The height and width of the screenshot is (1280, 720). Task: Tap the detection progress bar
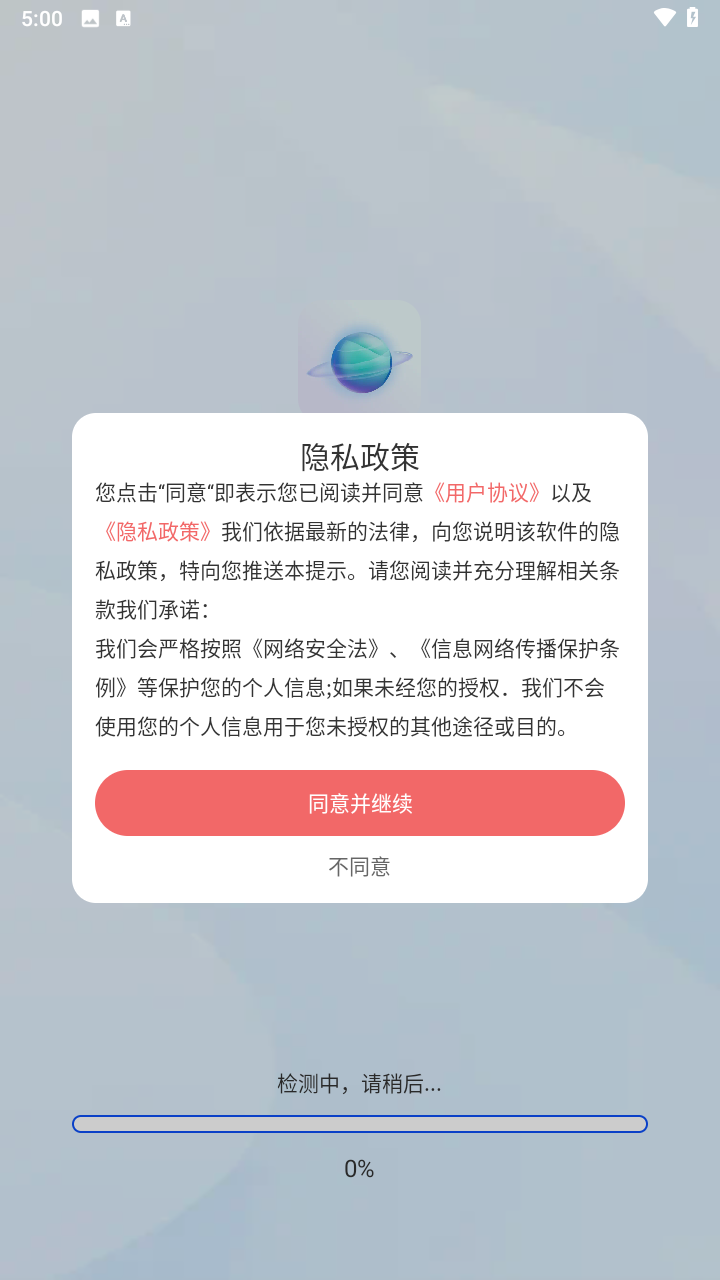pos(359,1123)
